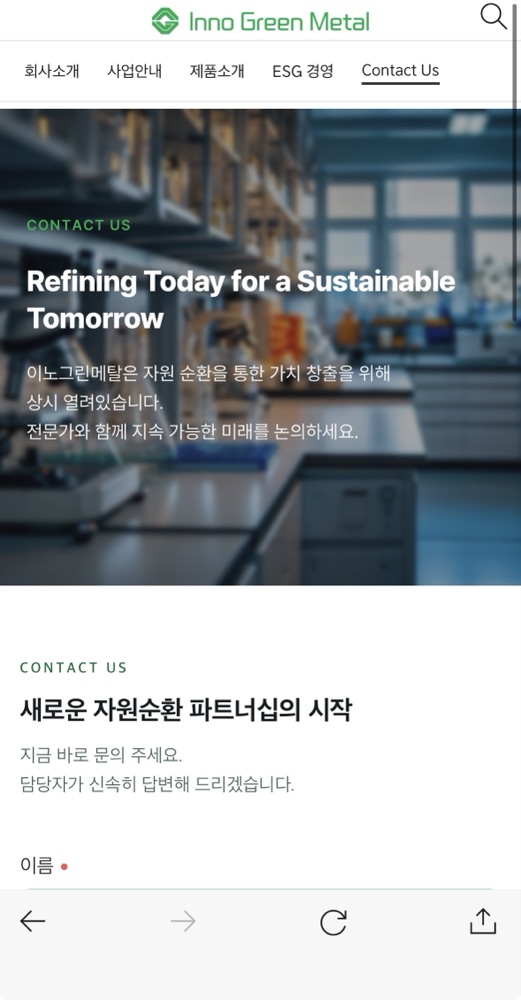521x1000 pixels.
Task: Switch to ESG 경영 page
Action: coord(303,71)
